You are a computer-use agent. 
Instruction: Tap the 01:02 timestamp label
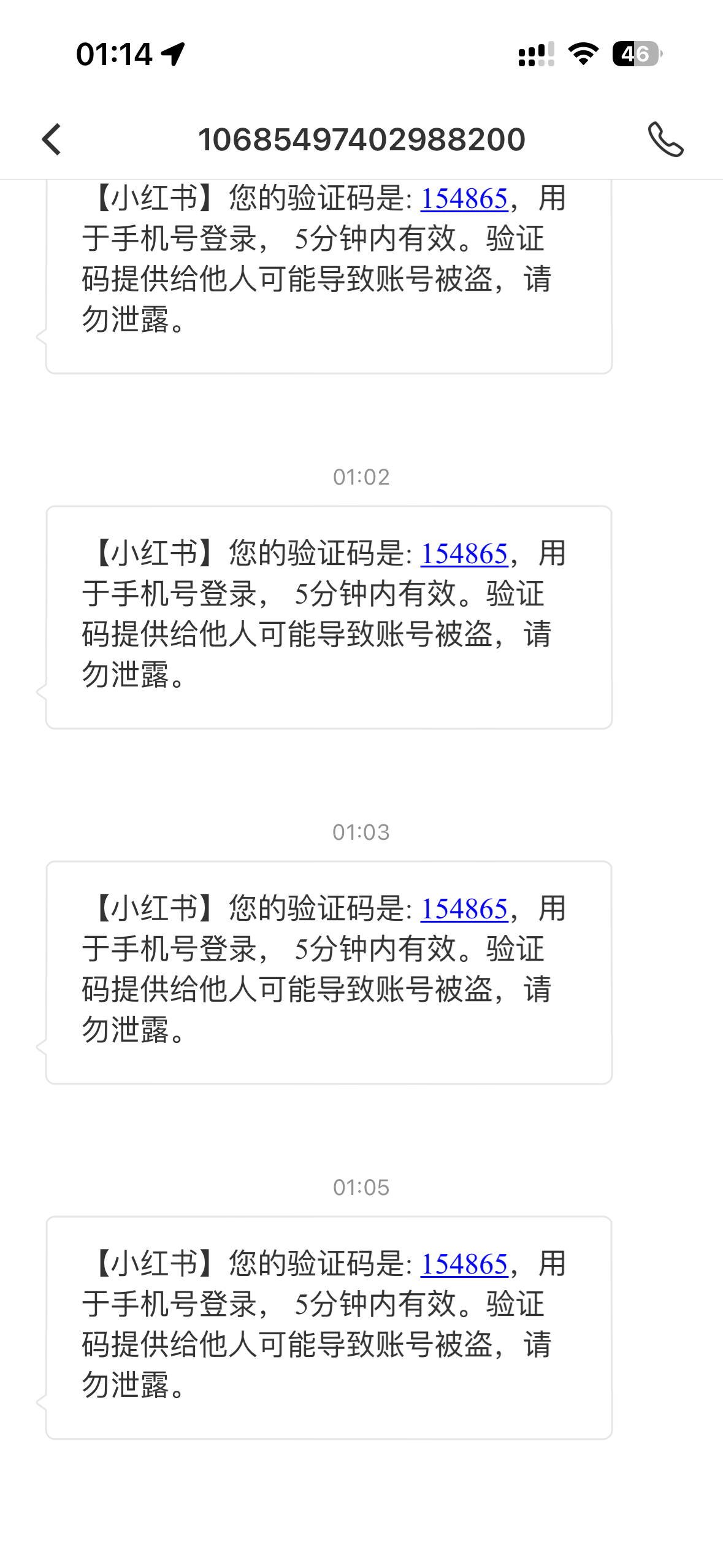pyautogui.click(x=361, y=478)
